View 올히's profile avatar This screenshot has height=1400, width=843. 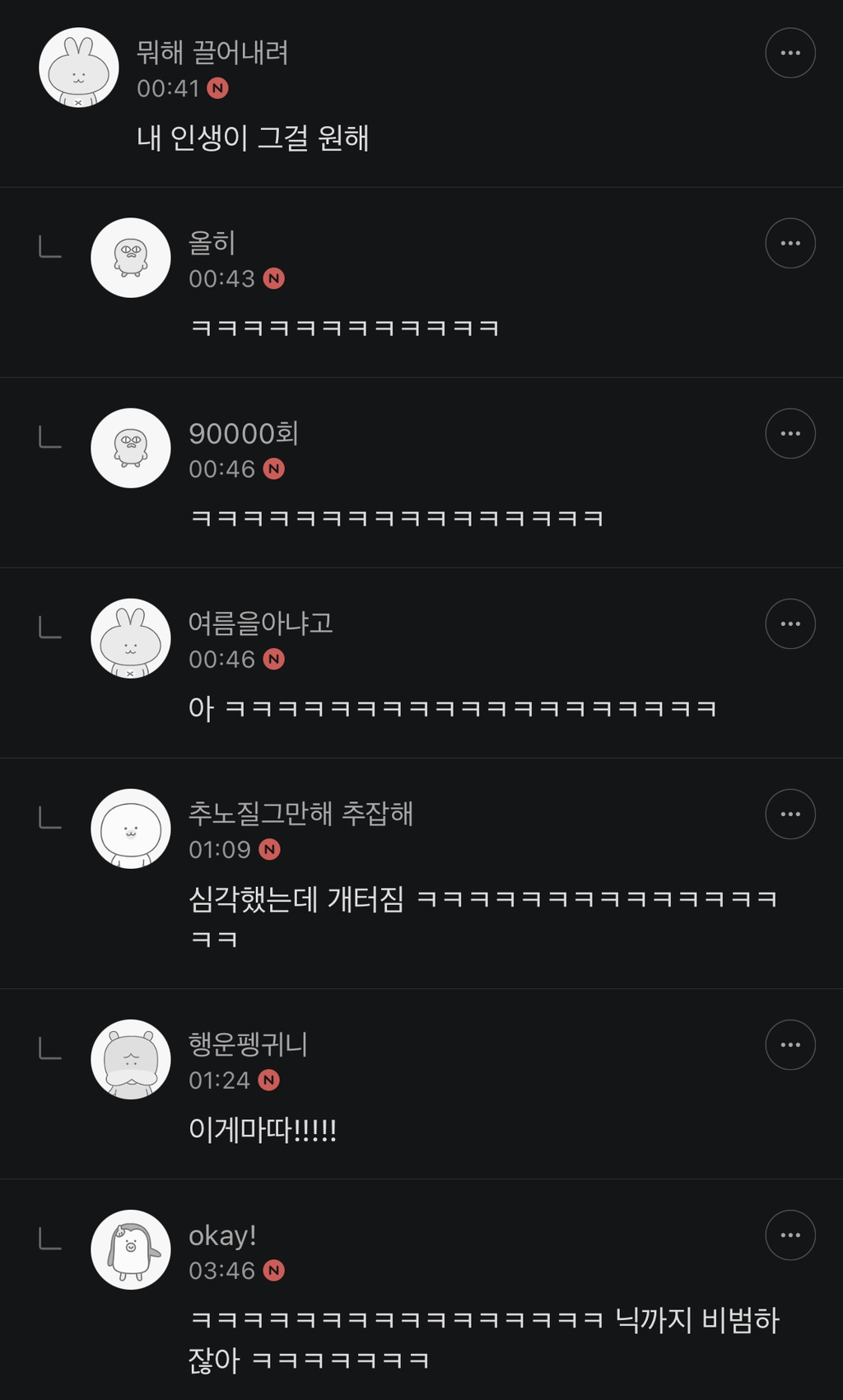click(x=130, y=258)
